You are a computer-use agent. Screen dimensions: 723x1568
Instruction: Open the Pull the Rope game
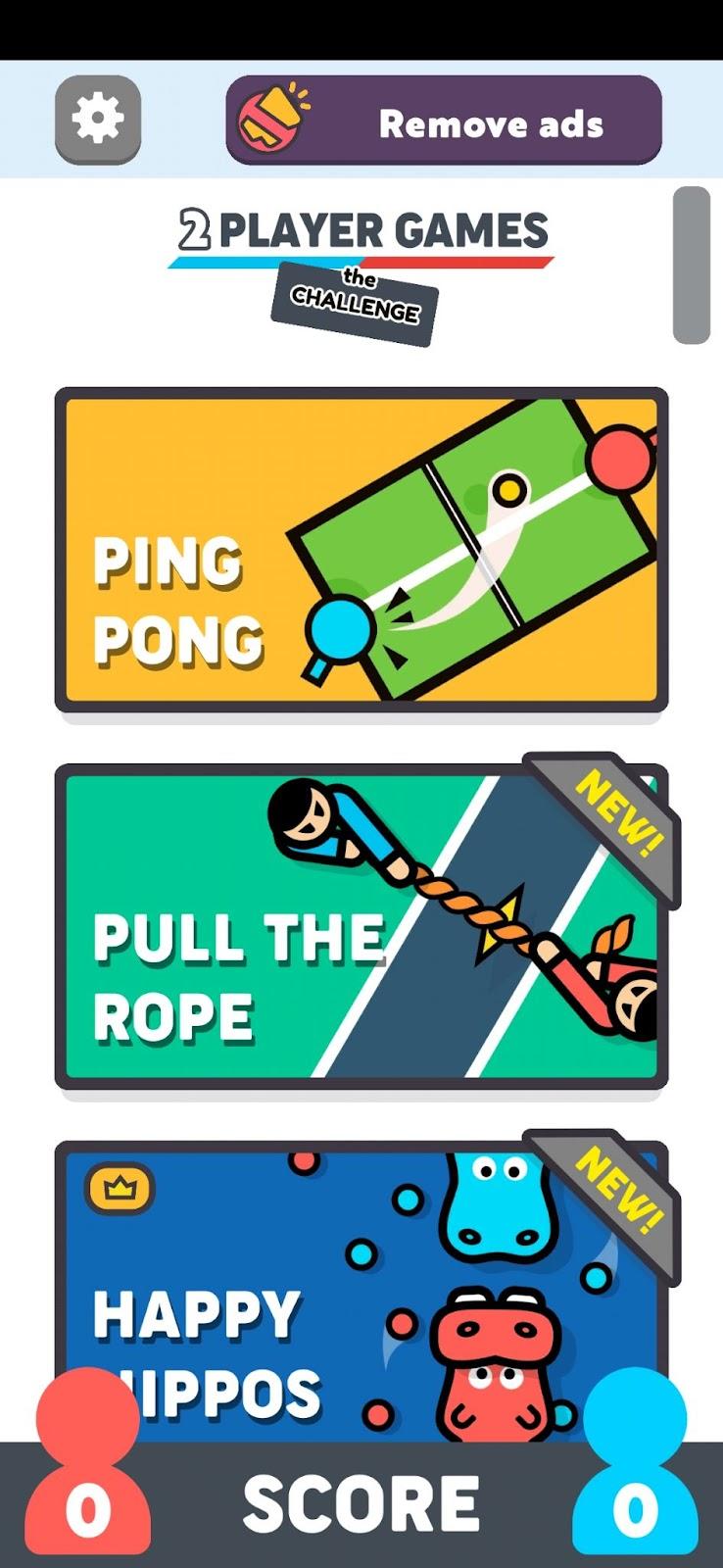361,926
